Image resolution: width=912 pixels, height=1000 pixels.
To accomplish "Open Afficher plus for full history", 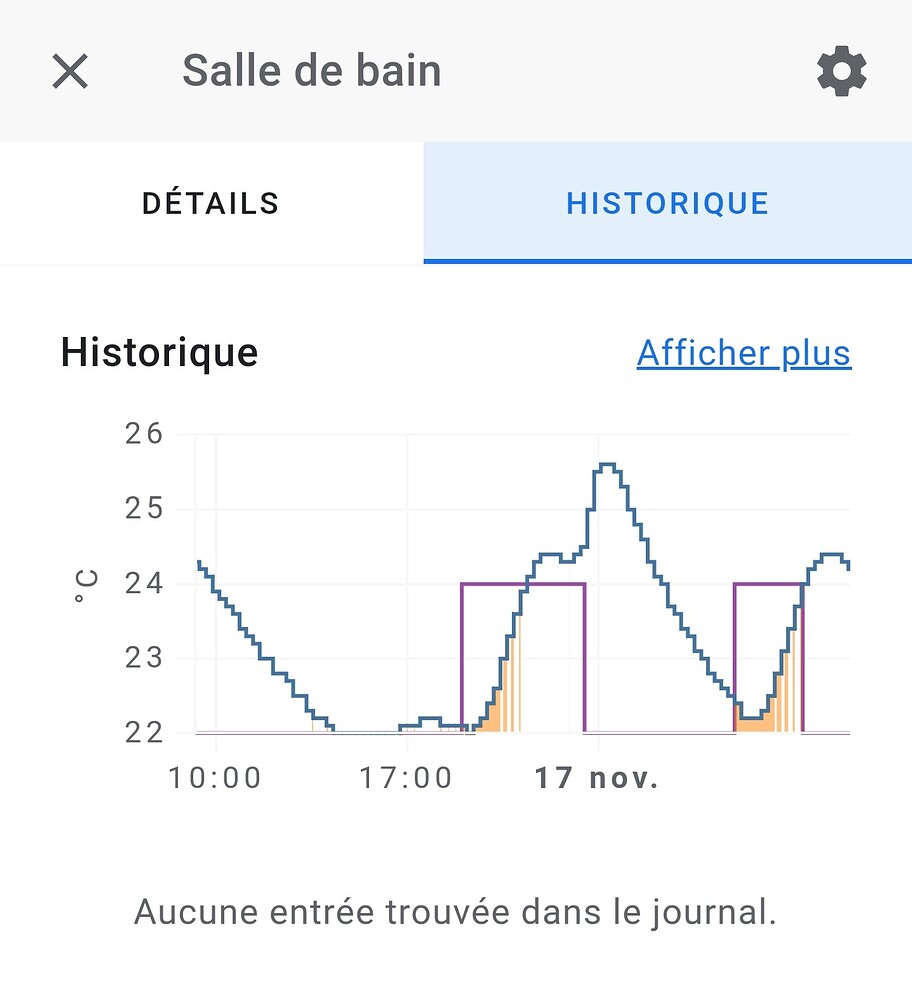I will (744, 352).
